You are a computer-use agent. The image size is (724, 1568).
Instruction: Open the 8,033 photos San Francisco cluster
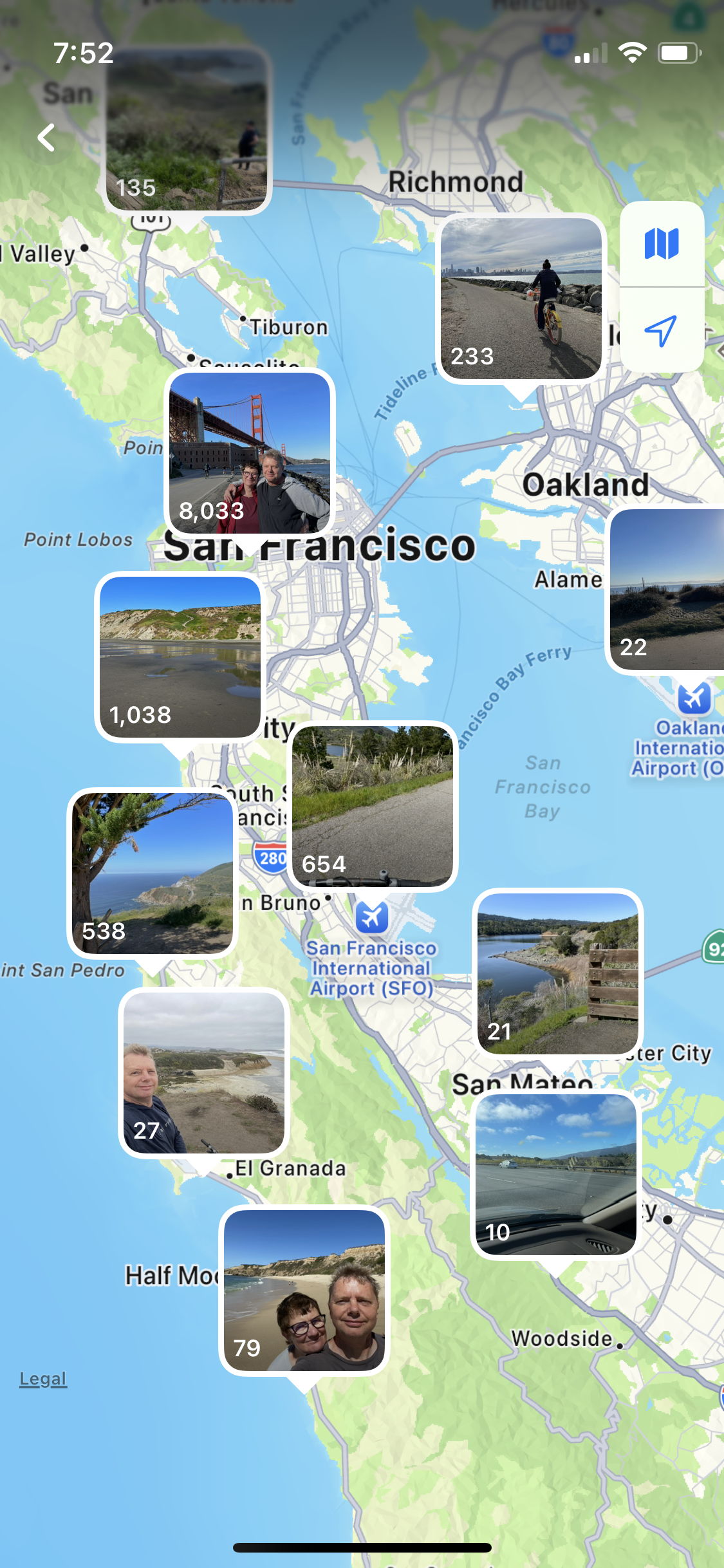(x=250, y=453)
